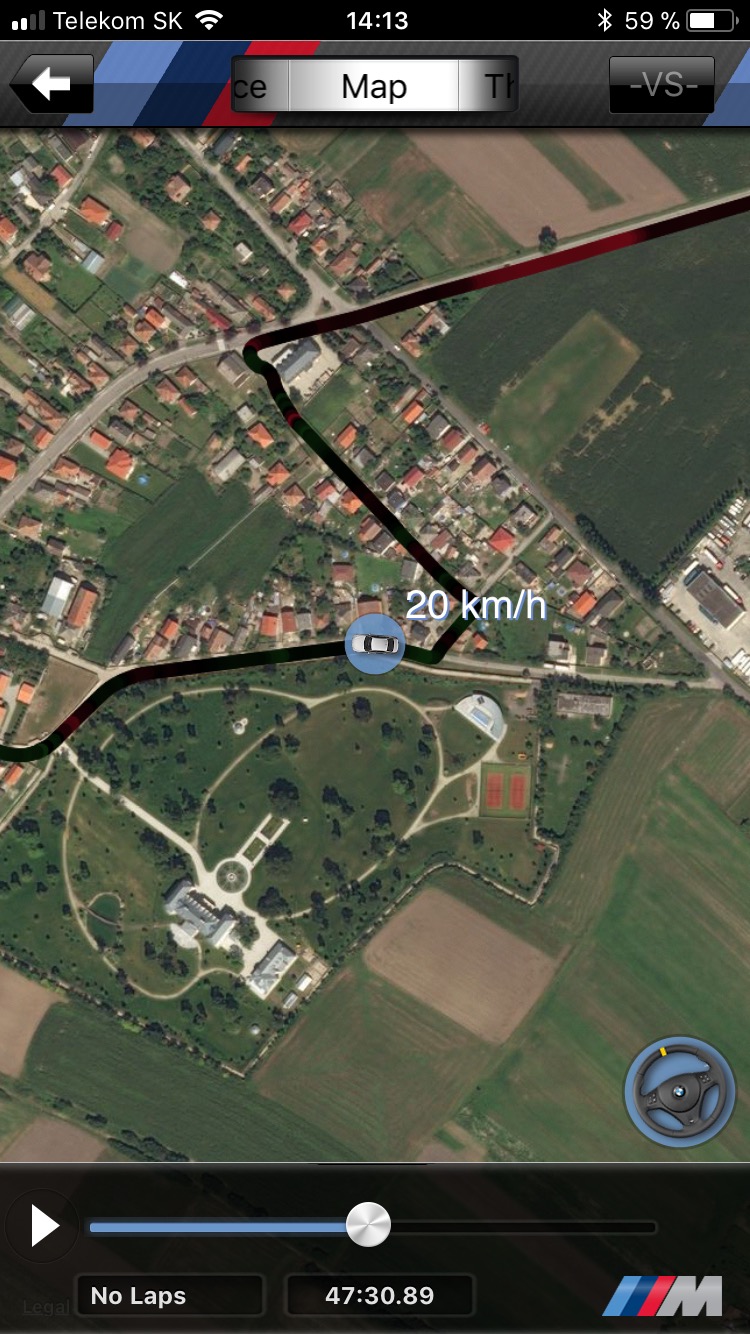Switch to the partly visible left segment
The height and width of the screenshot is (1334, 750).
pos(260,86)
